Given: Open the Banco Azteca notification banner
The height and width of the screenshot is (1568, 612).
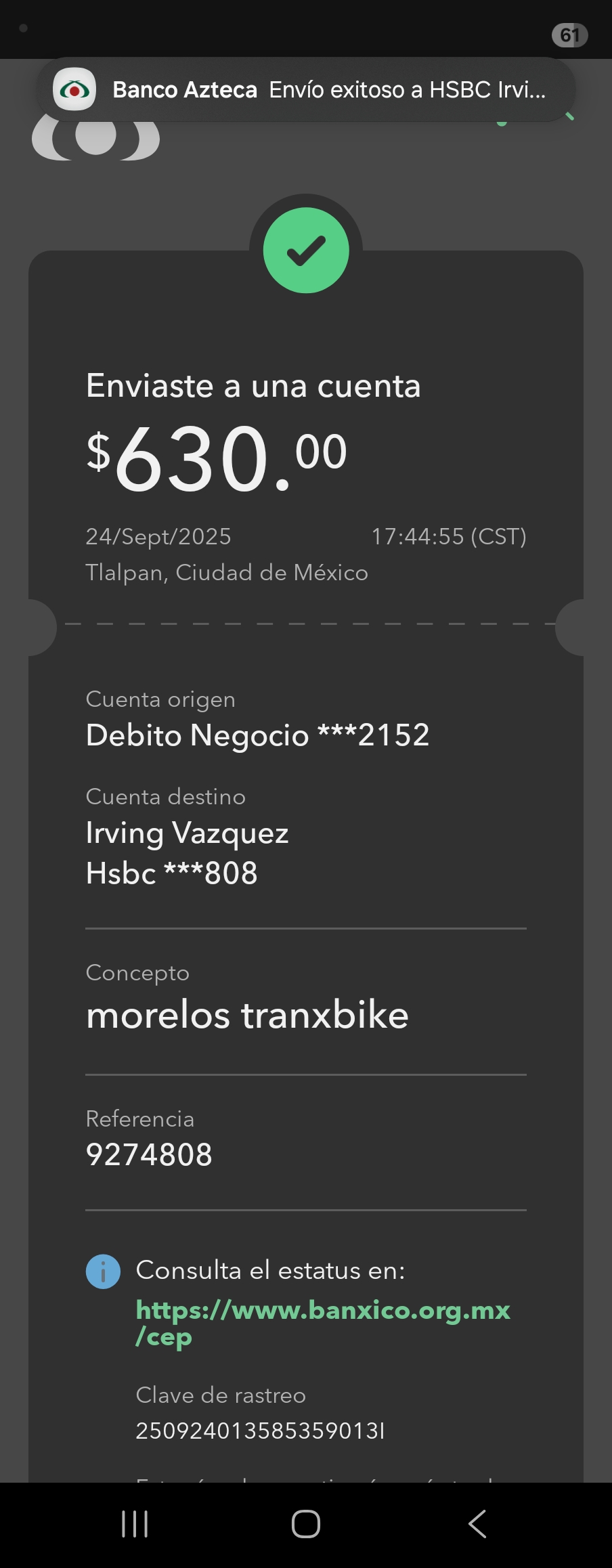Looking at the screenshot, I should point(306,90).
